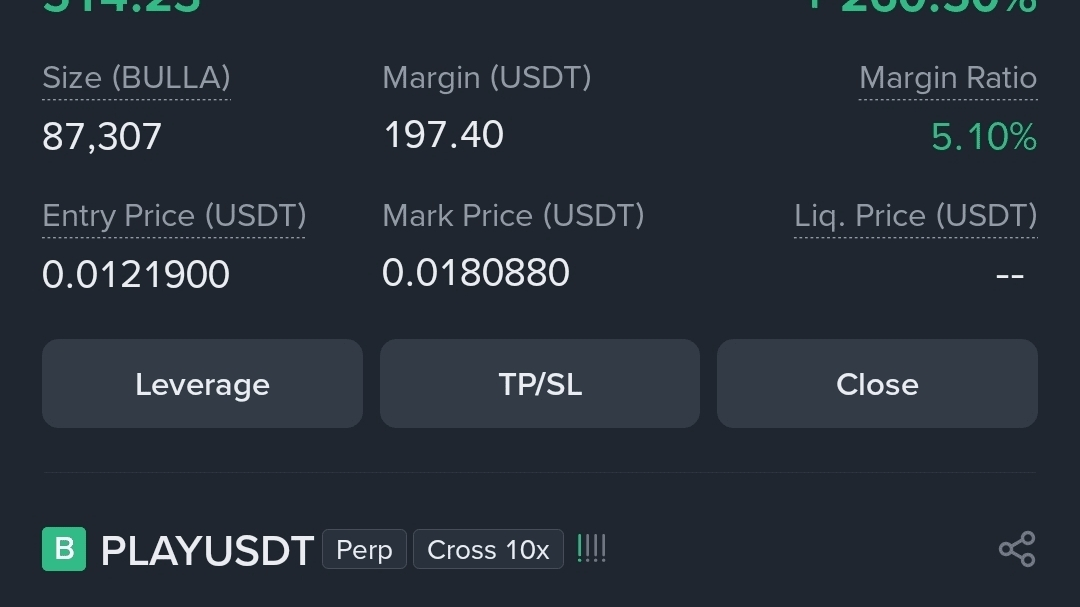Show the Margin Ratio explanation

point(947,78)
